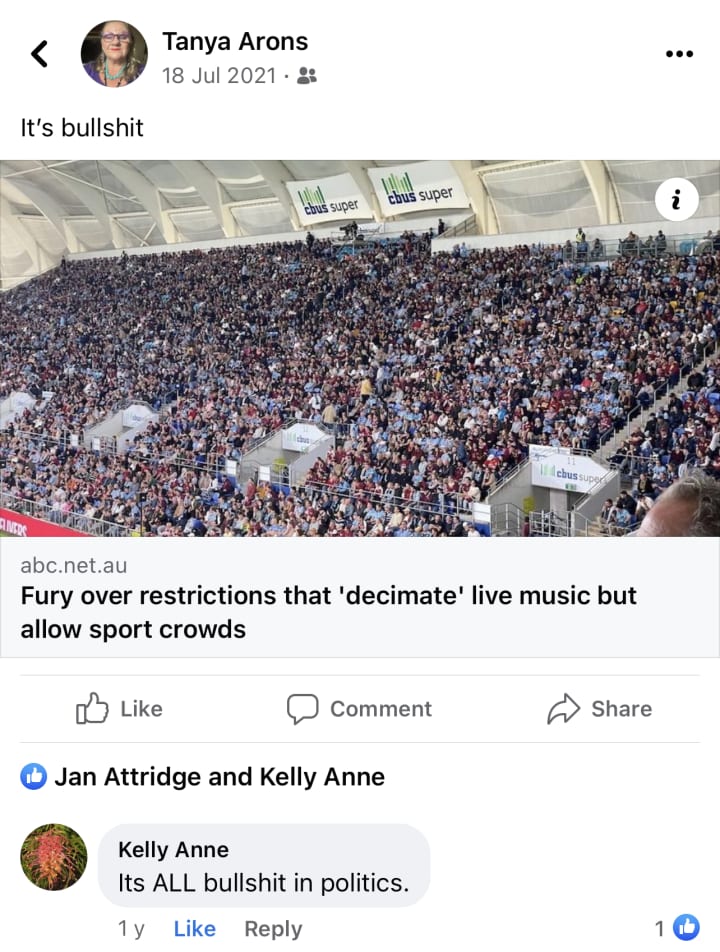Open Tanya Arons' profile picture
This screenshot has height=952, width=720.
pos(114,54)
